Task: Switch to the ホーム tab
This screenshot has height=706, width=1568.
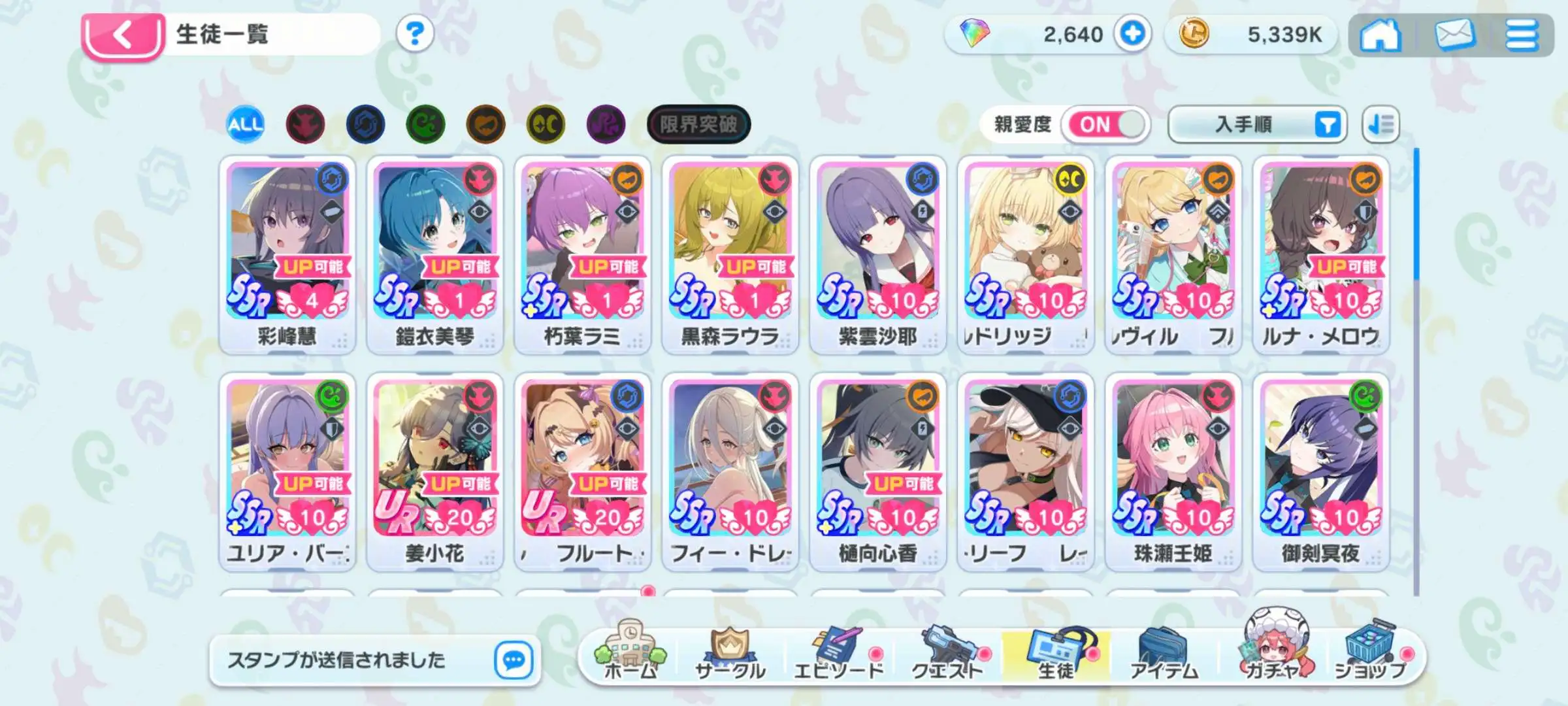Action: tap(630, 654)
